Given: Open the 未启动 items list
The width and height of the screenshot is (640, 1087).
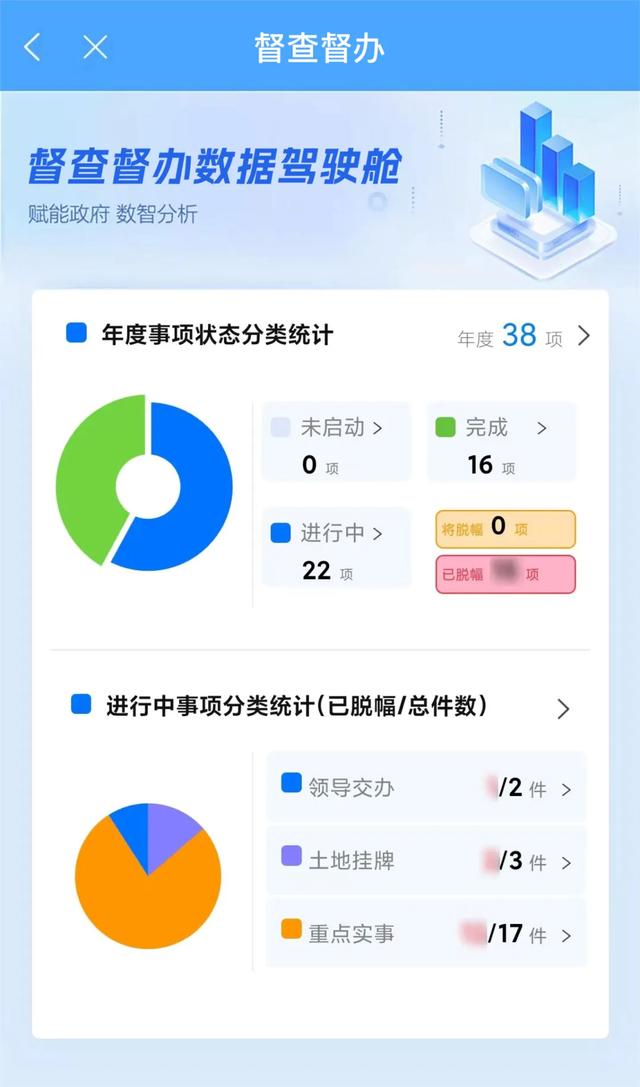Looking at the screenshot, I should tap(337, 441).
